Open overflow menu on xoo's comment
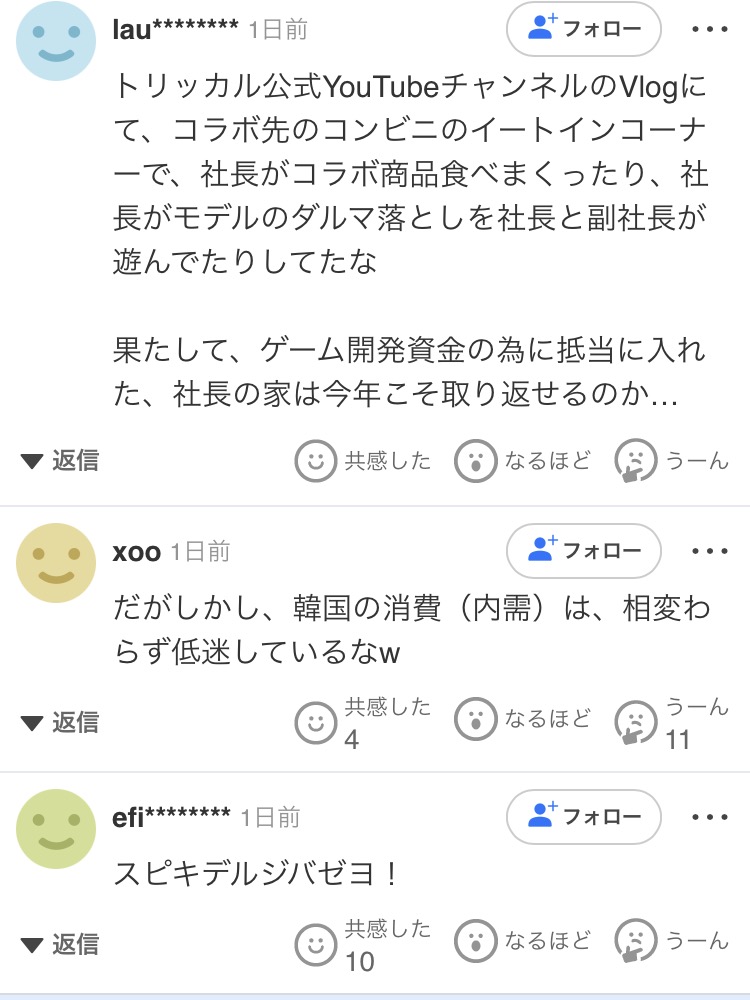Image resolution: width=750 pixels, height=1000 pixels. point(710,550)
